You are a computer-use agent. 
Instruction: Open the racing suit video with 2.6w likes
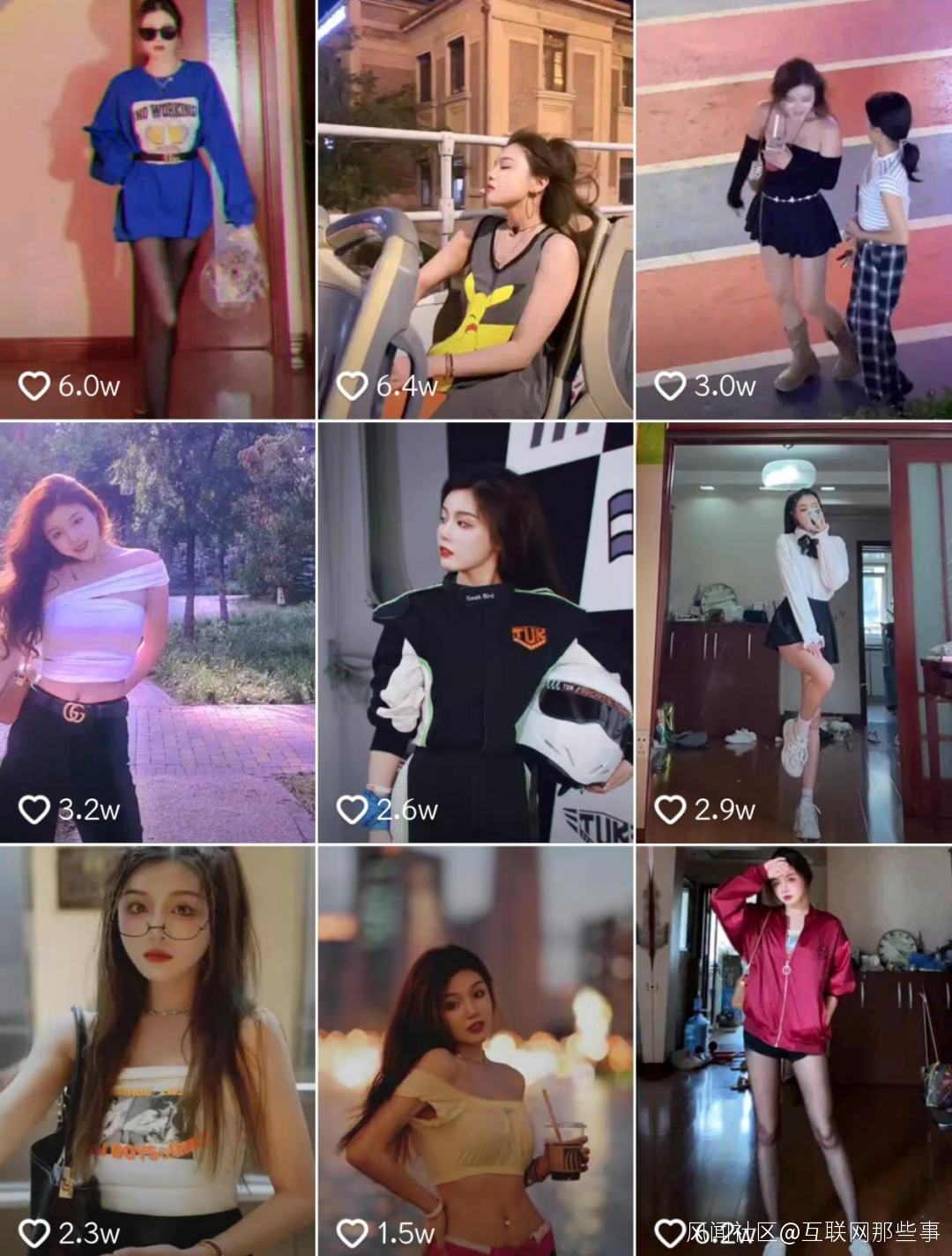click(x=475, y=632)
